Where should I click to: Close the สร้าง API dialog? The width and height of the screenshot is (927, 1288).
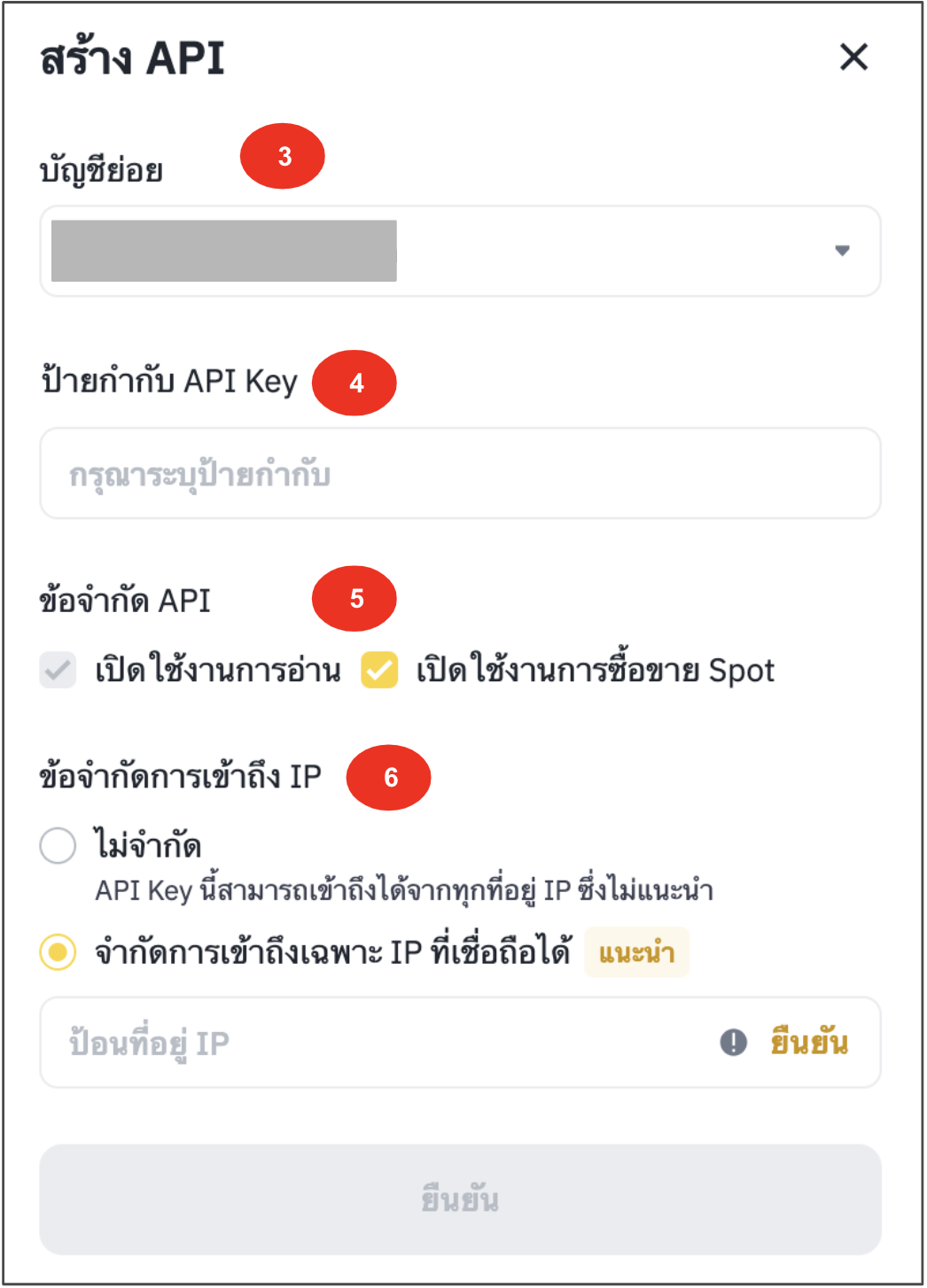pyautogui.click(x=853, y=58)
